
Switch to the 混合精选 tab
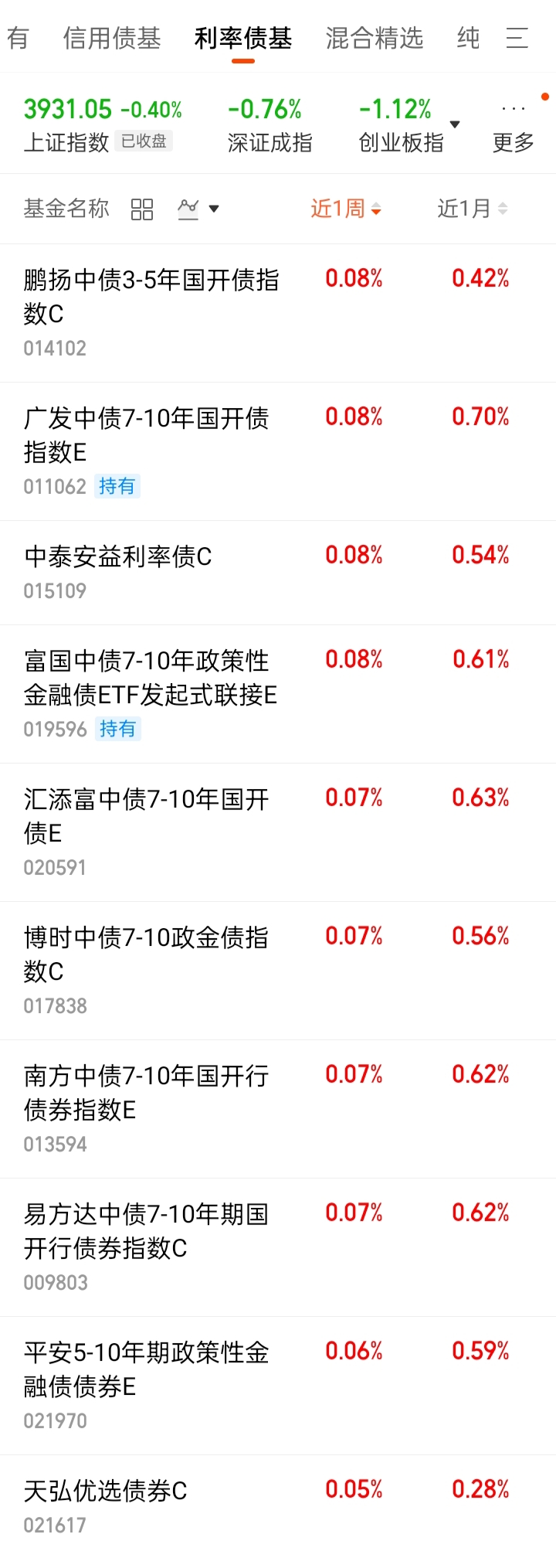375,38
